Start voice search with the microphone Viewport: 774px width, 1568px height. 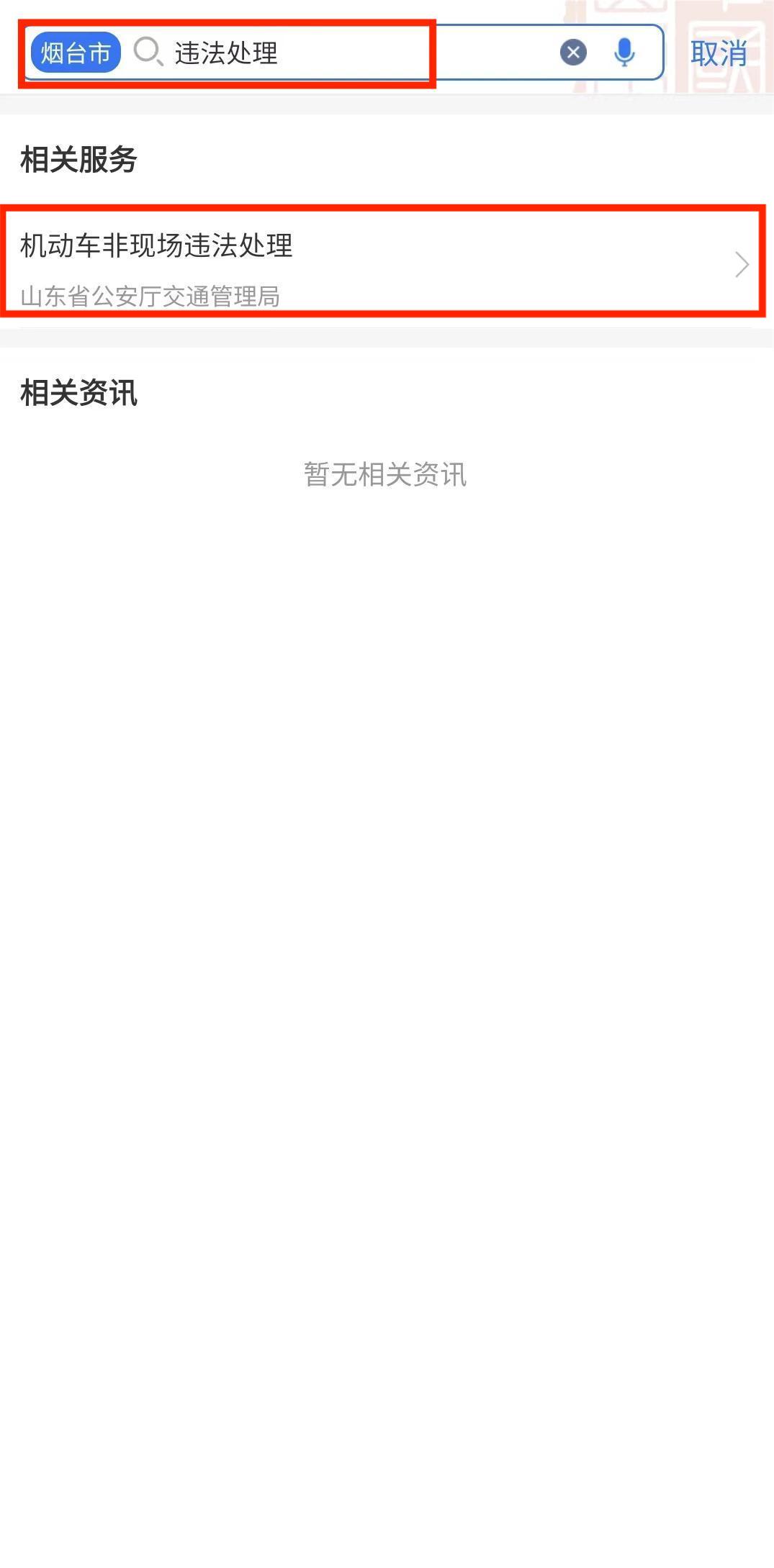pyautogui.click(x=624, y=53)
